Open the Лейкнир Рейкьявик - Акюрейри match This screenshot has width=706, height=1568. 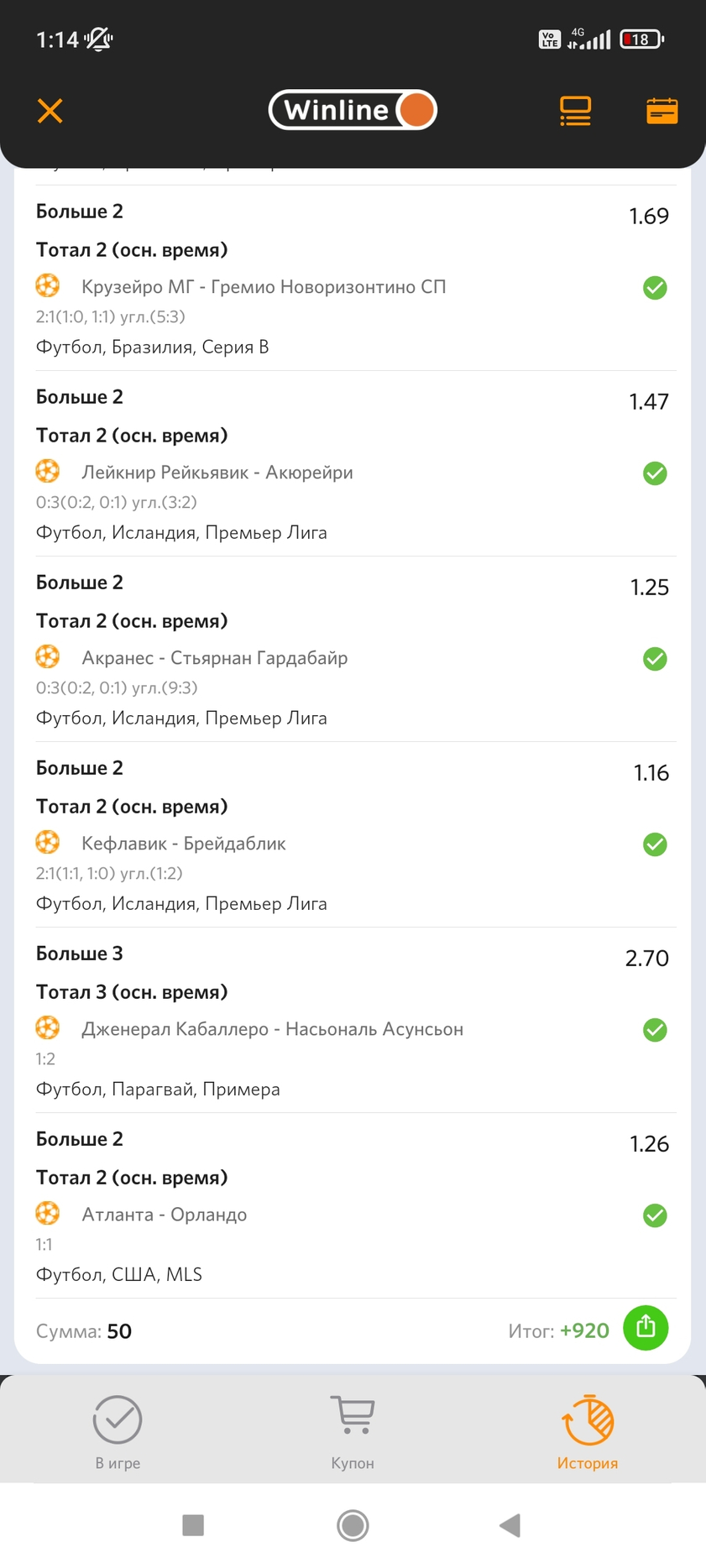click(217, 473)
